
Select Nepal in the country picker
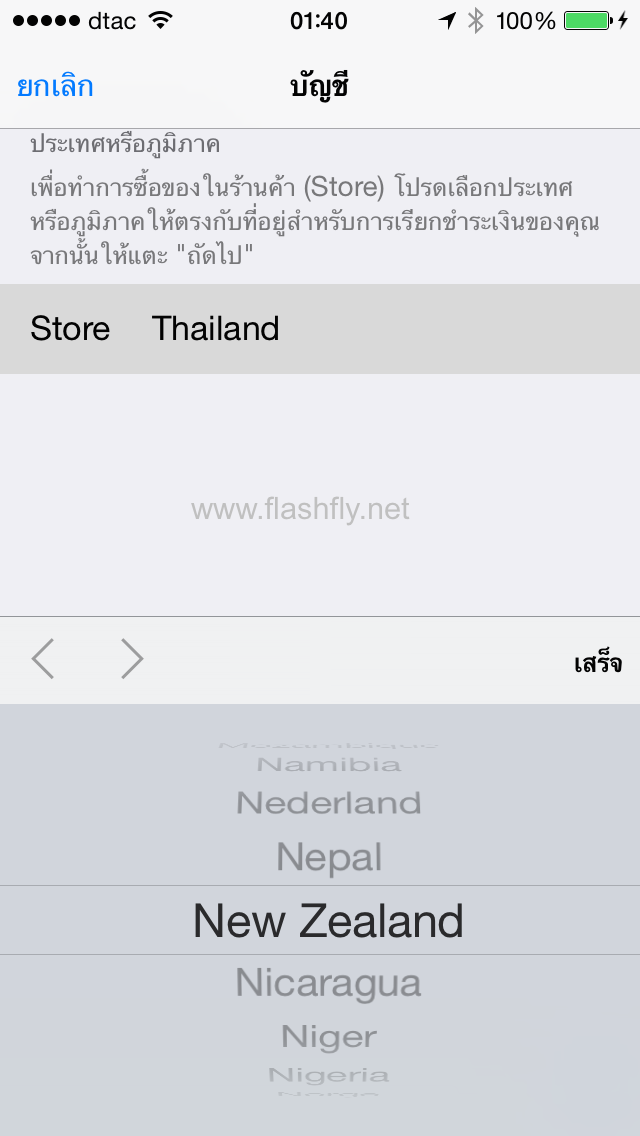coord(329,857)
